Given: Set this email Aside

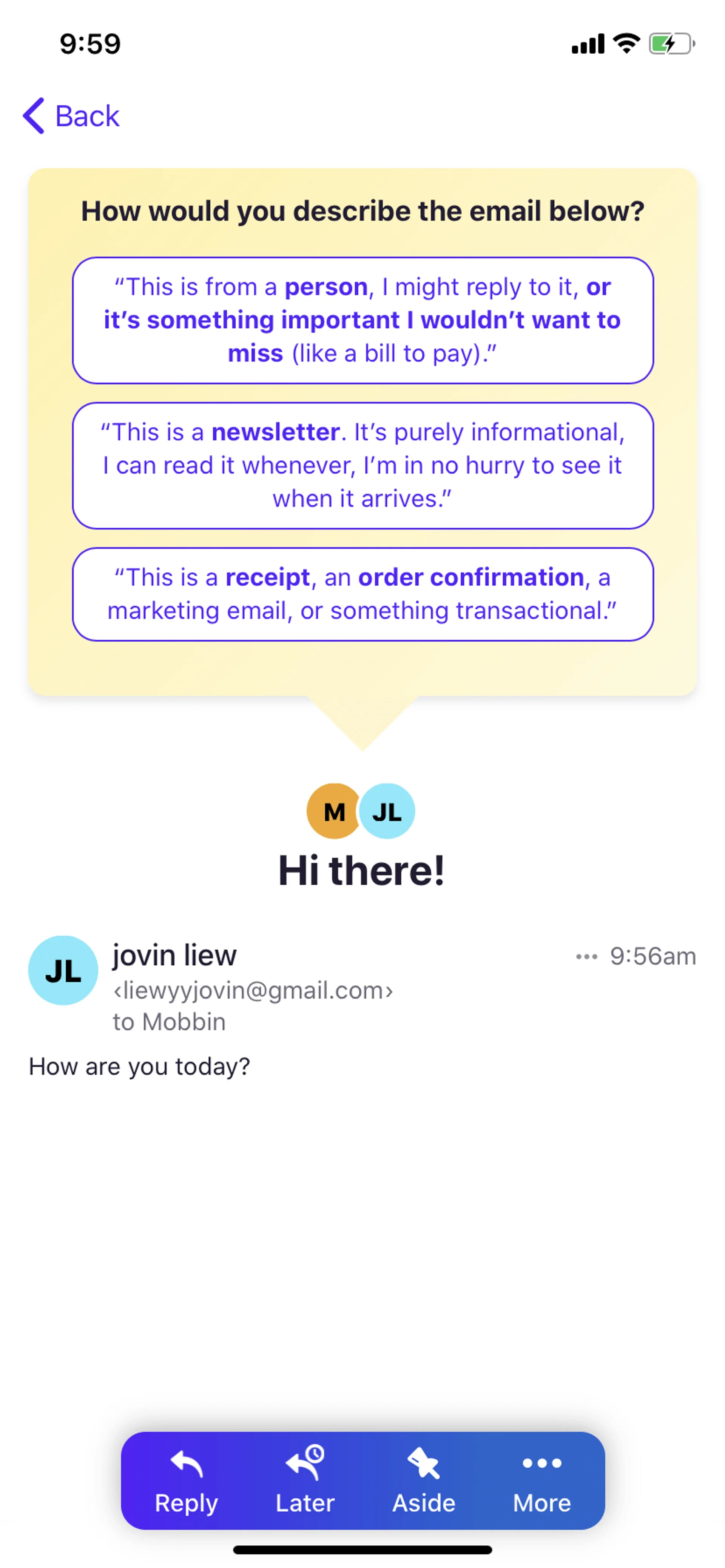Looking at the screenshot, I should (x=423, y=1480).
